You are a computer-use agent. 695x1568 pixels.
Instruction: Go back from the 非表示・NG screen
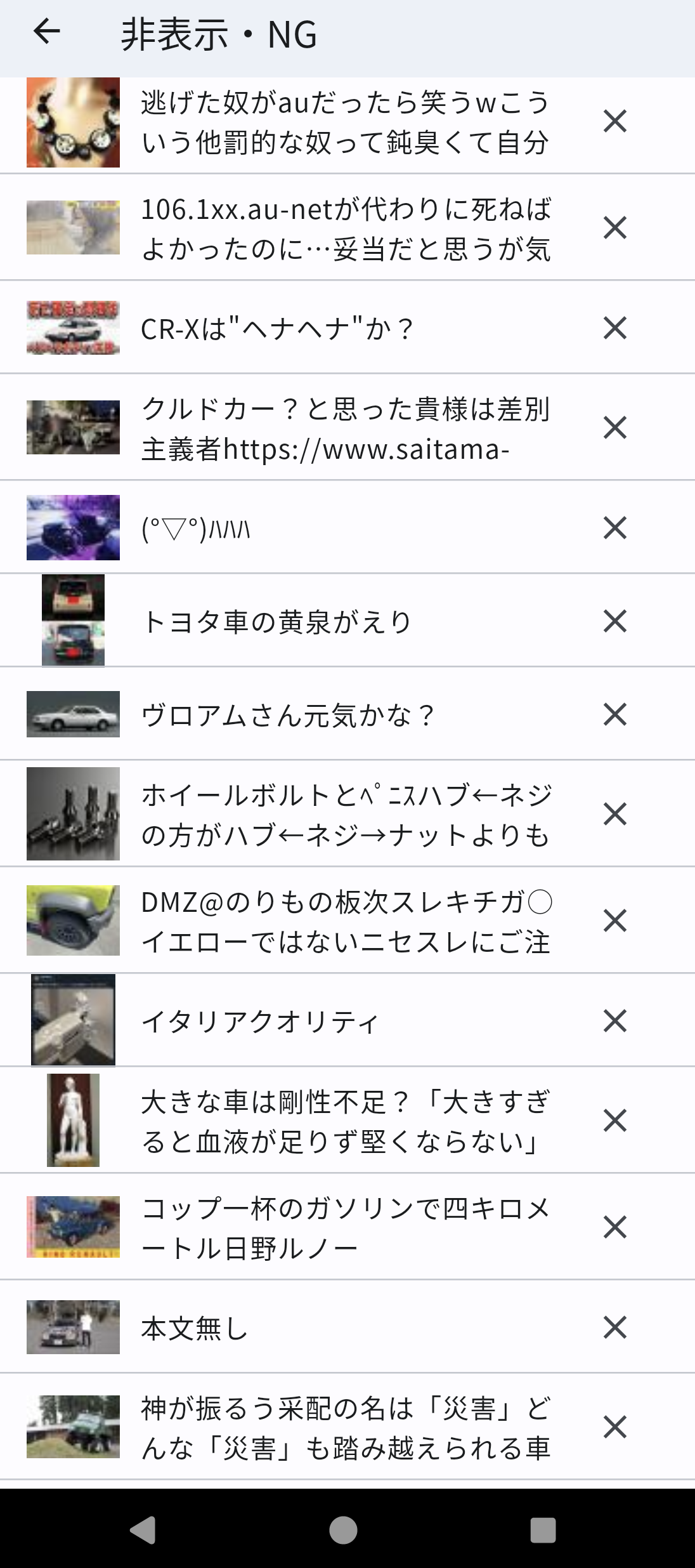tap(46, 32)
